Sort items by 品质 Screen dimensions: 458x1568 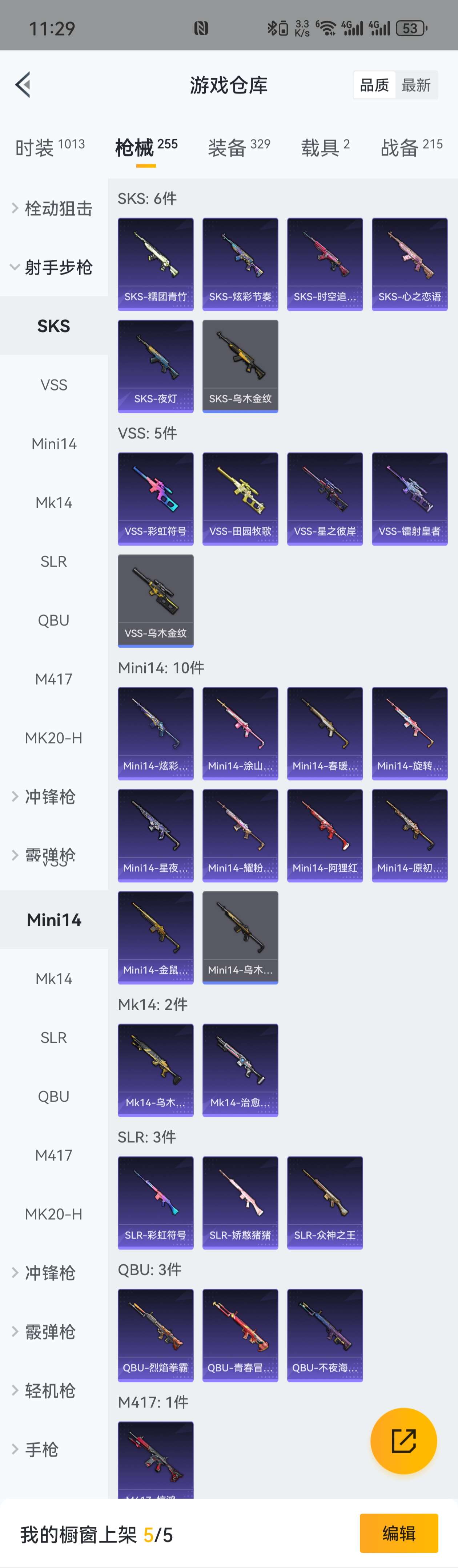tap(374, 85)
